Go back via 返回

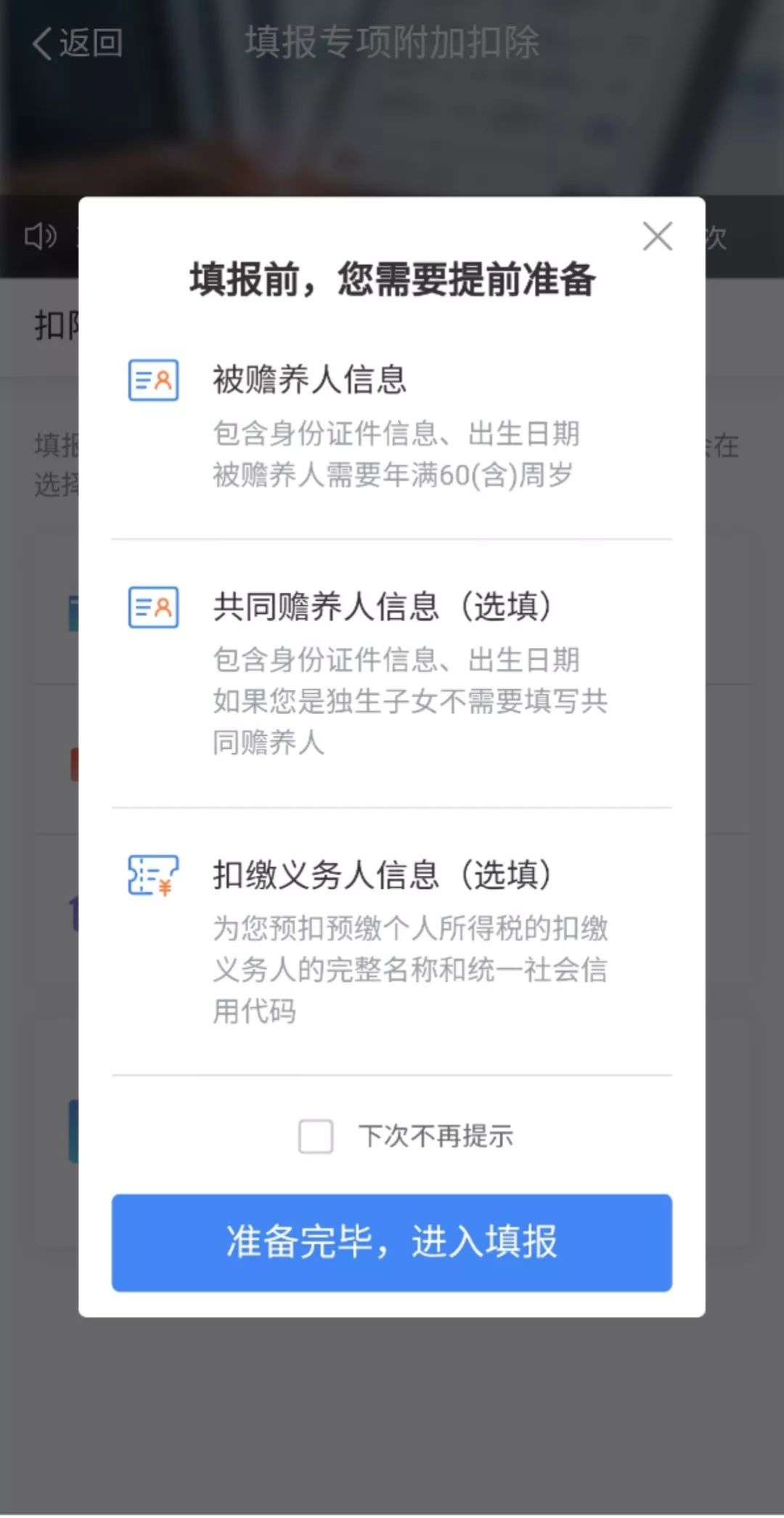[x=78, y=44]
